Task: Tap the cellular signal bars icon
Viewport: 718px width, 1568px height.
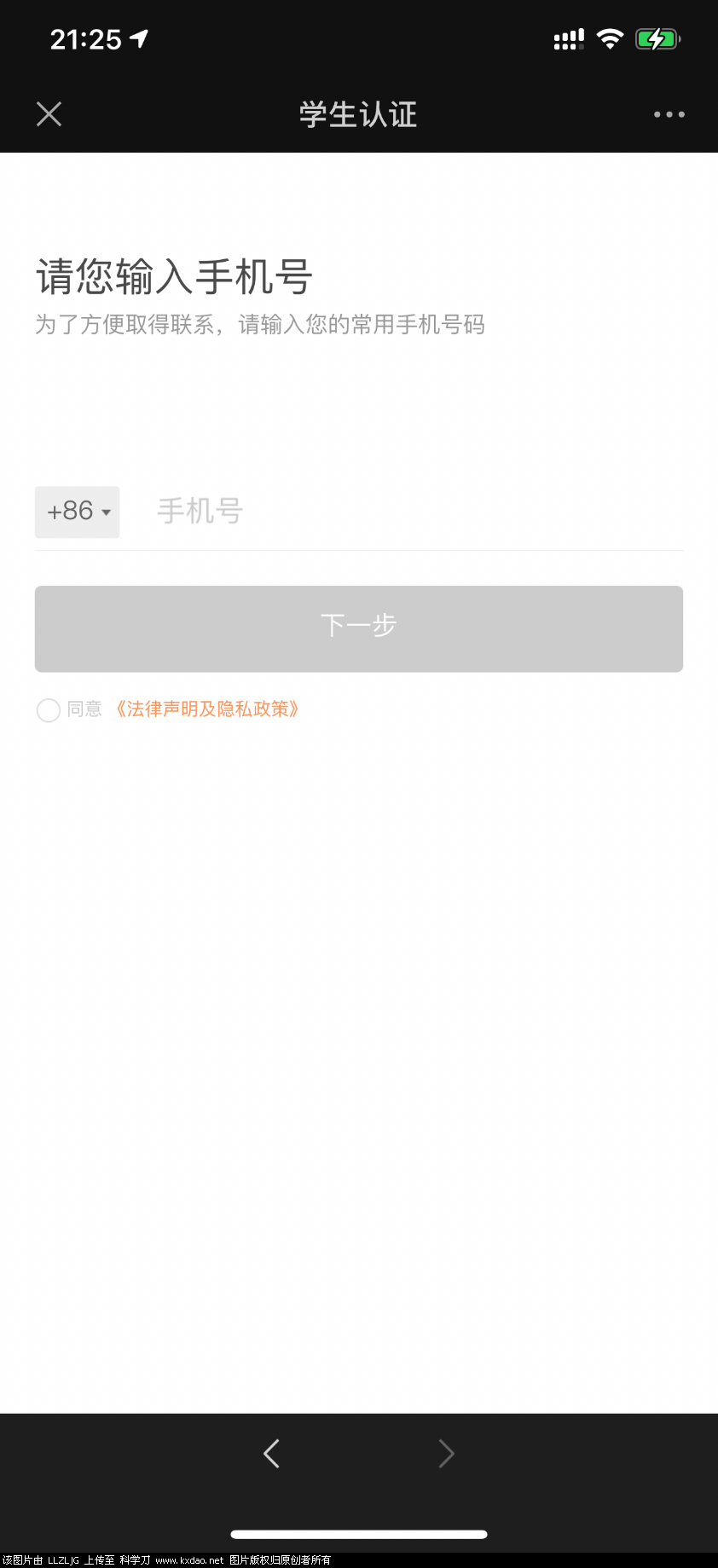Action: tap(567, 38)
